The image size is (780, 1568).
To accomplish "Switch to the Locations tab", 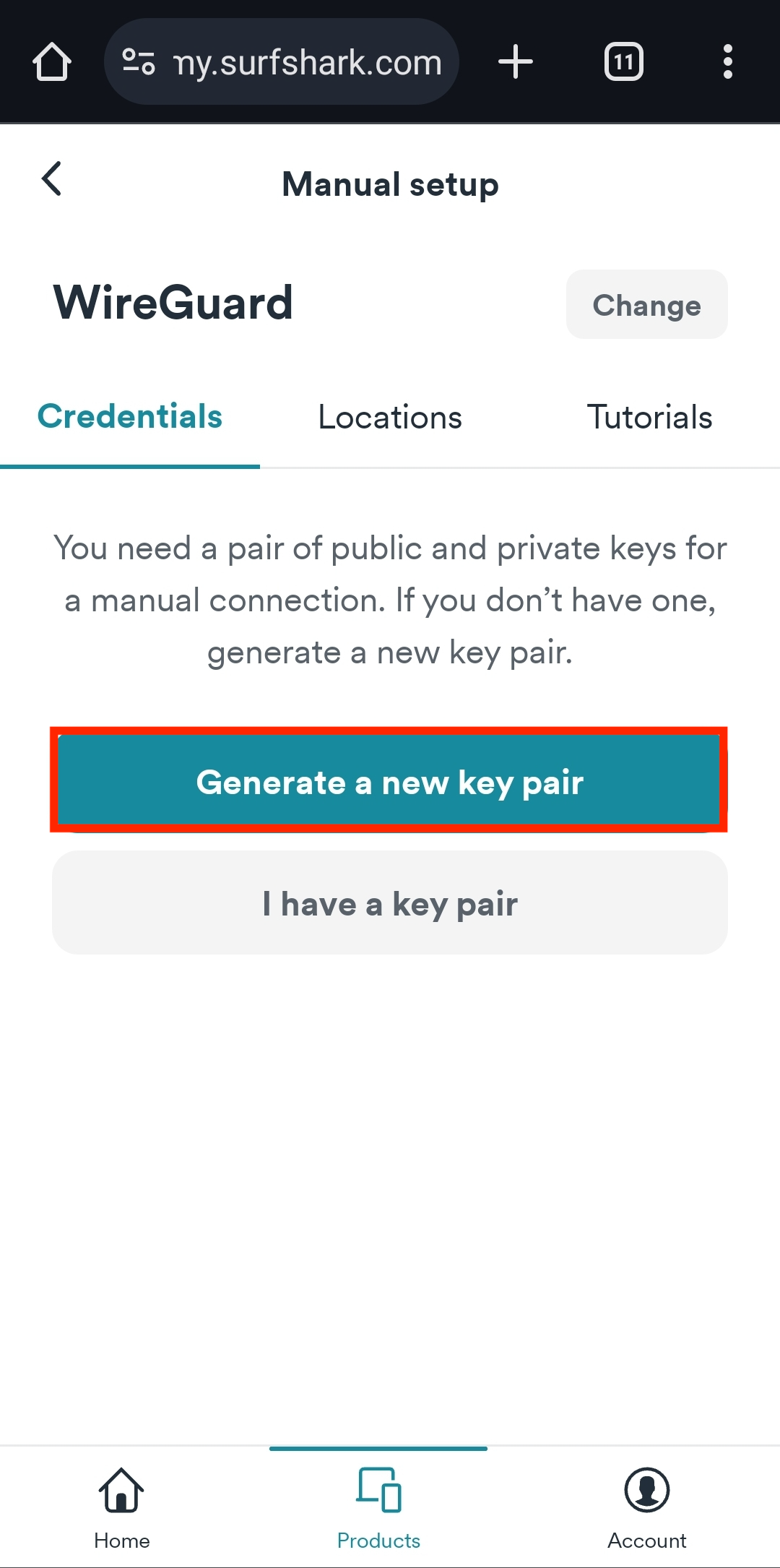I will [390, 418].
